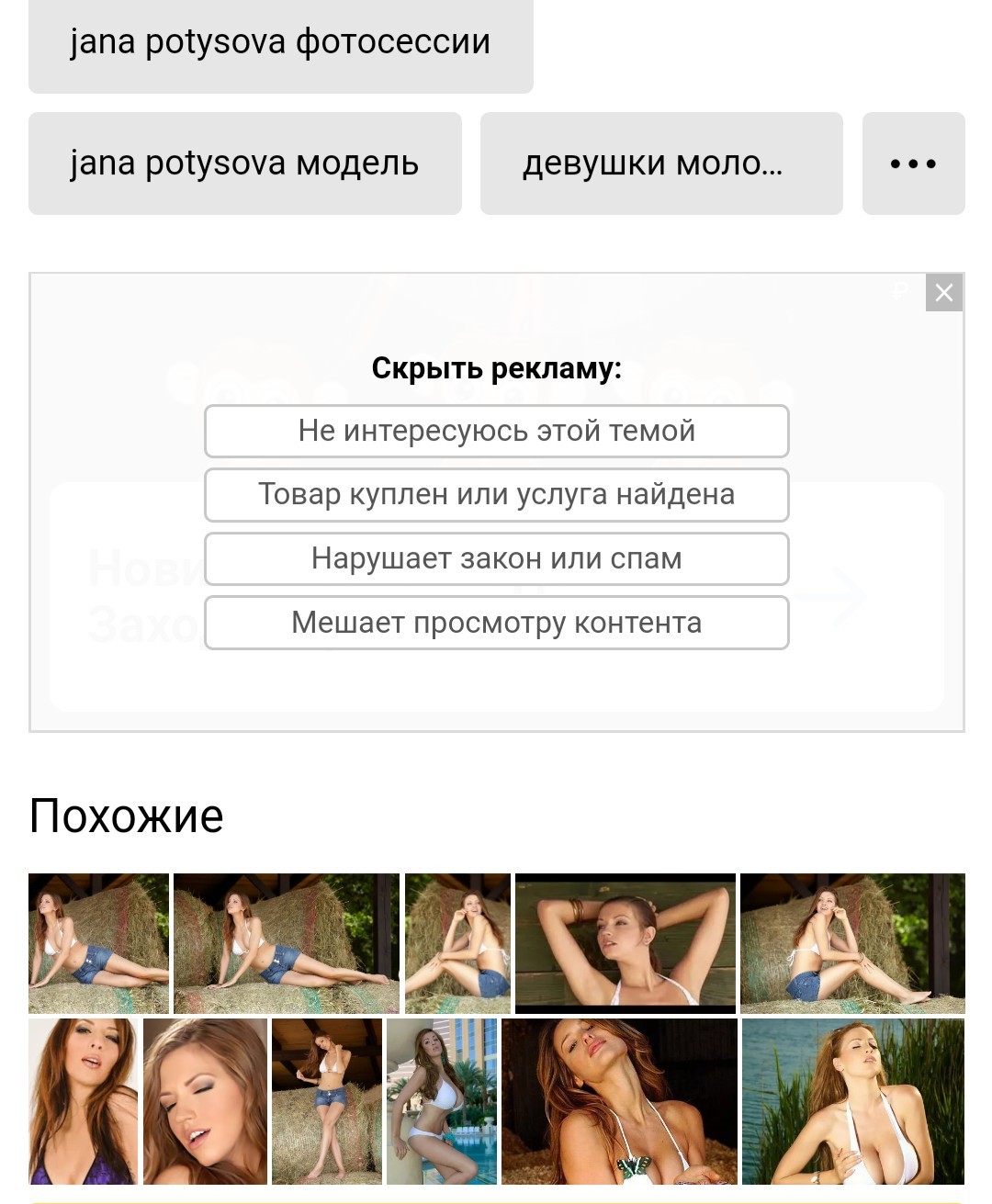Choose 'Не интересуюсь этой темой'
The width and height of the screenshot is (992, 1204).
pyautogui.click(x=497, y=431)
